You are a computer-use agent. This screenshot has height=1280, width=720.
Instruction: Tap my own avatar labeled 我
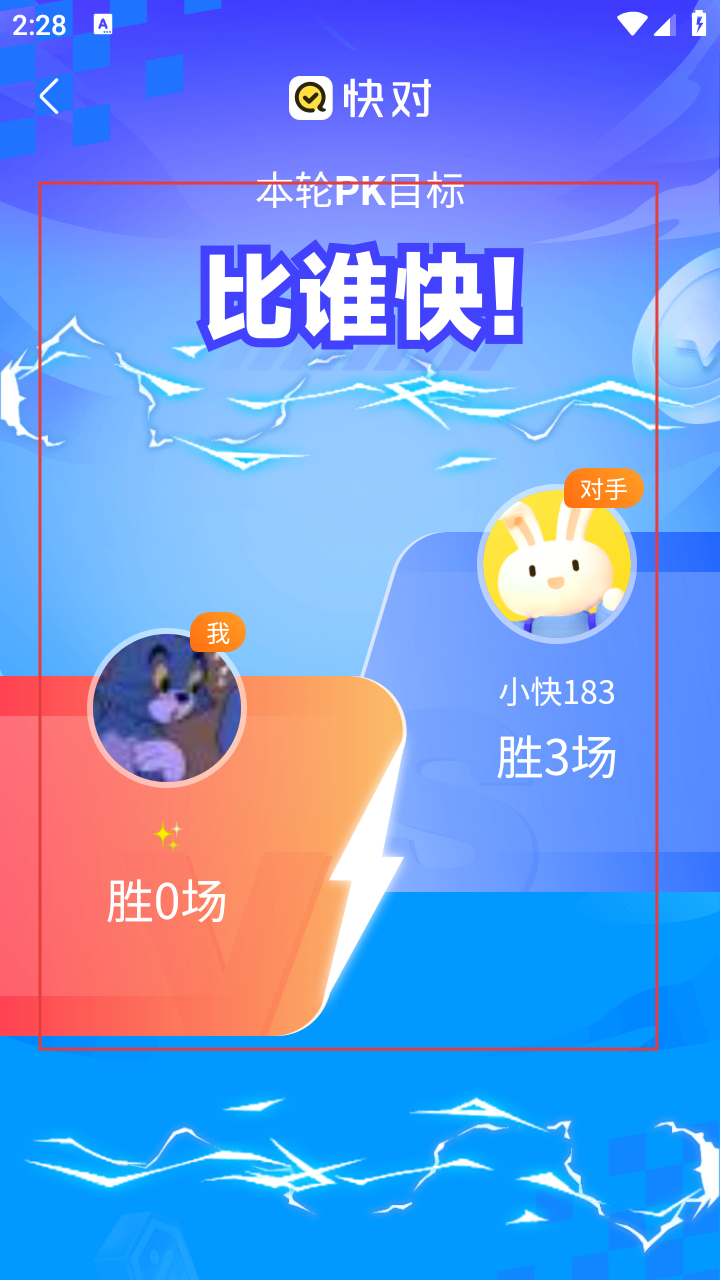pyautogui.click(x=167, y=708)
